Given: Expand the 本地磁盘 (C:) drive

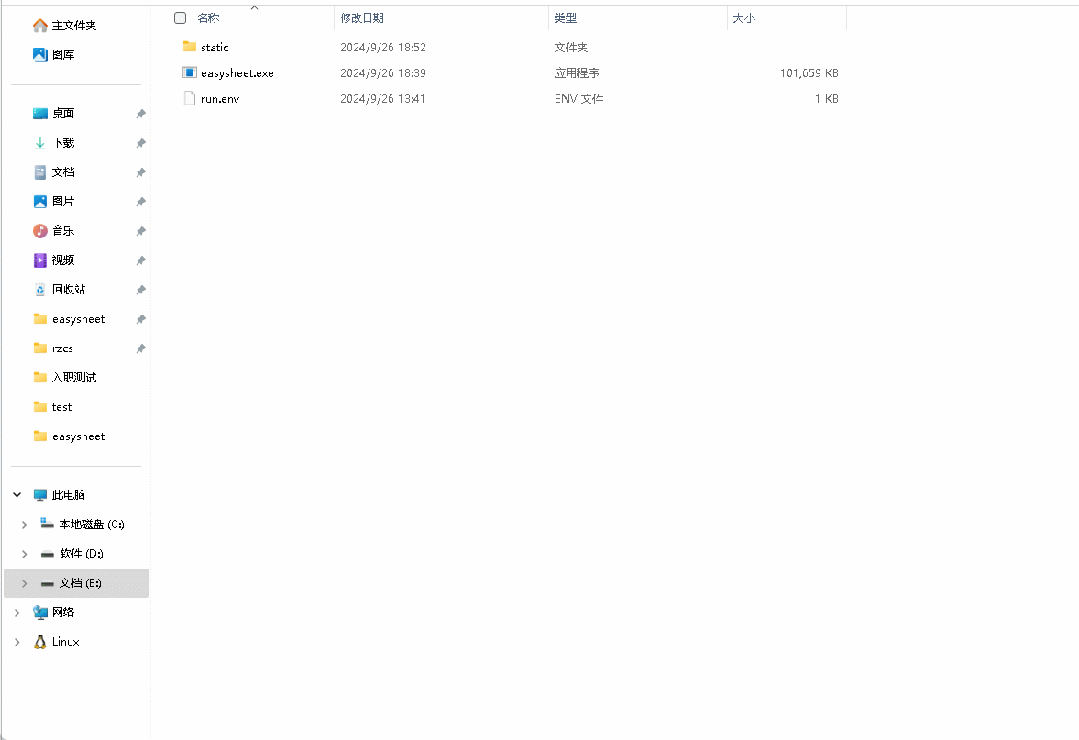Looking at the screenshot, I should 24,524.
